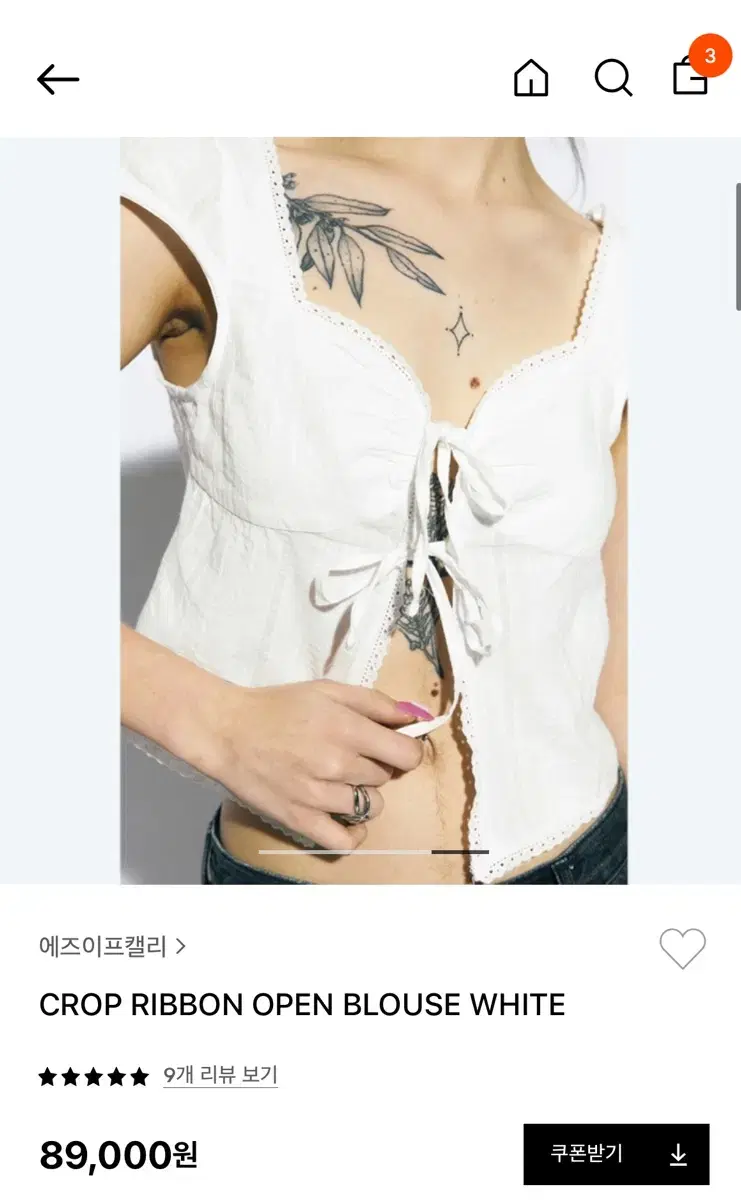Open the 에즈이프캘리 brand page
Screen dimensions: 741x1200
pos(112,946)
